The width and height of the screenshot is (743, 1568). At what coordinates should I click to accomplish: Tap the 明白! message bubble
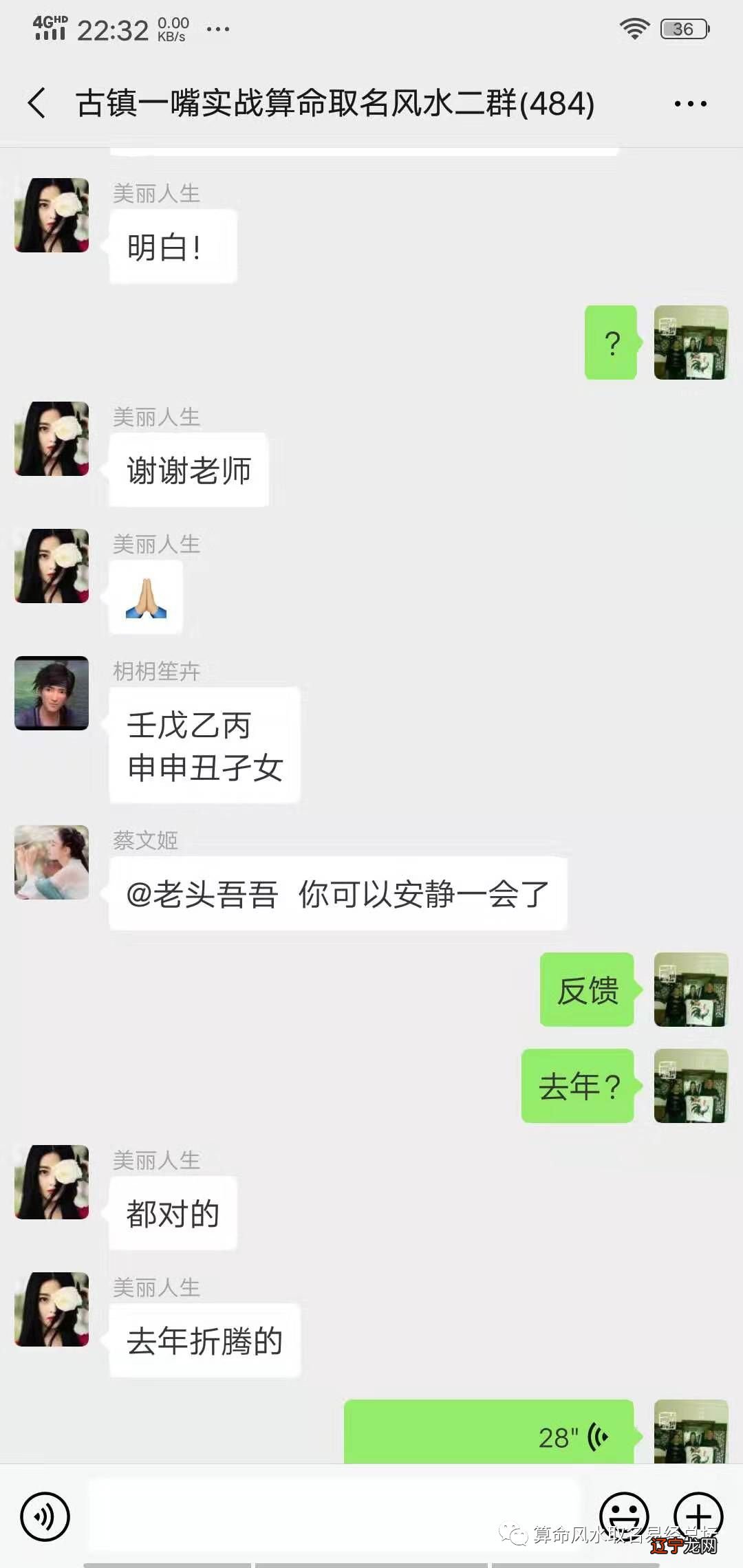click(171, 244)
